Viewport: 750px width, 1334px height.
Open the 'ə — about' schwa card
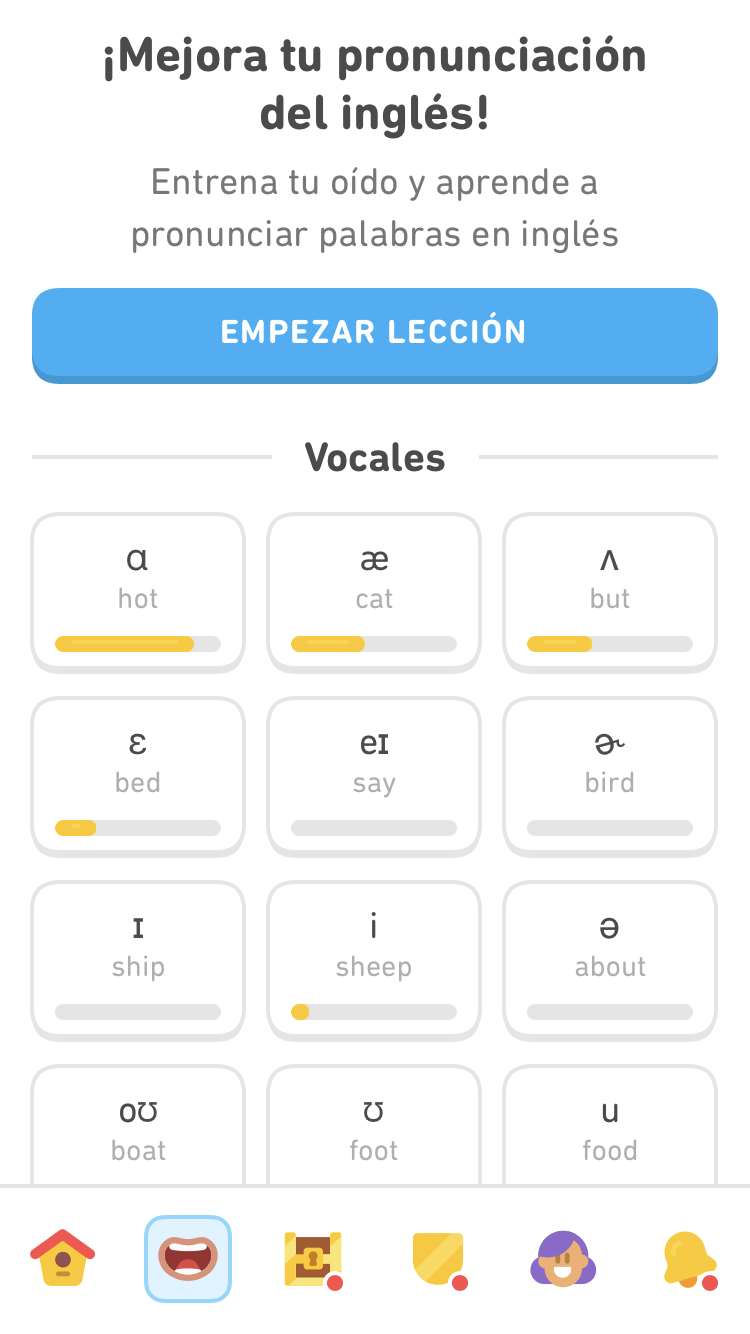[x=610, y=958]
